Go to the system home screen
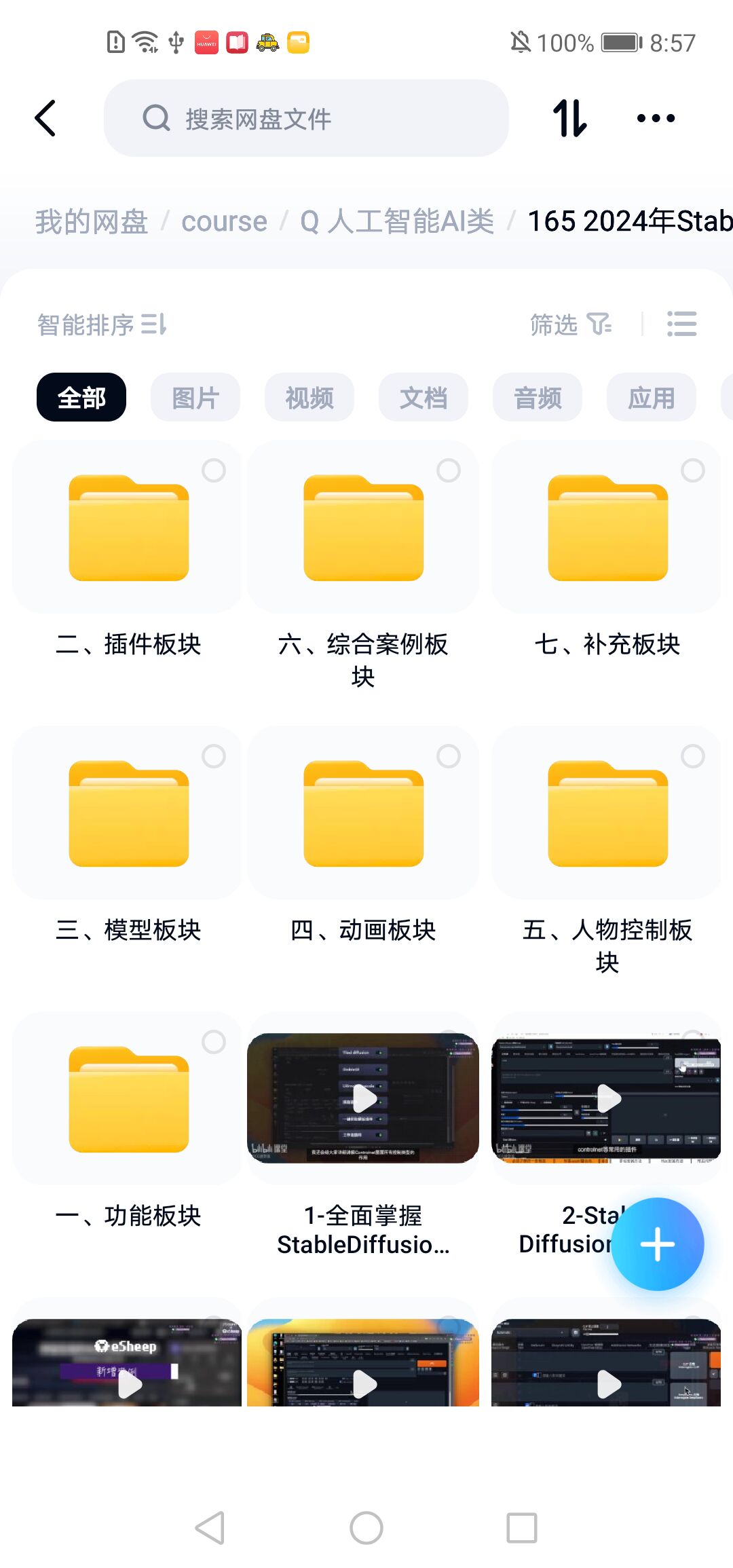733x1568 pixels. (x=366, y=1528)
